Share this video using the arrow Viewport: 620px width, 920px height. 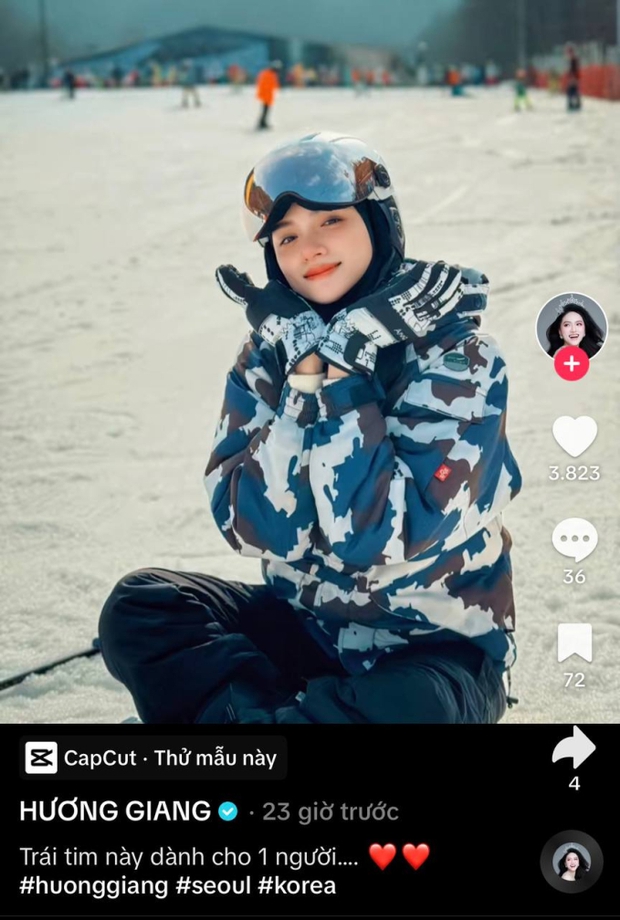tap(574, 748)
